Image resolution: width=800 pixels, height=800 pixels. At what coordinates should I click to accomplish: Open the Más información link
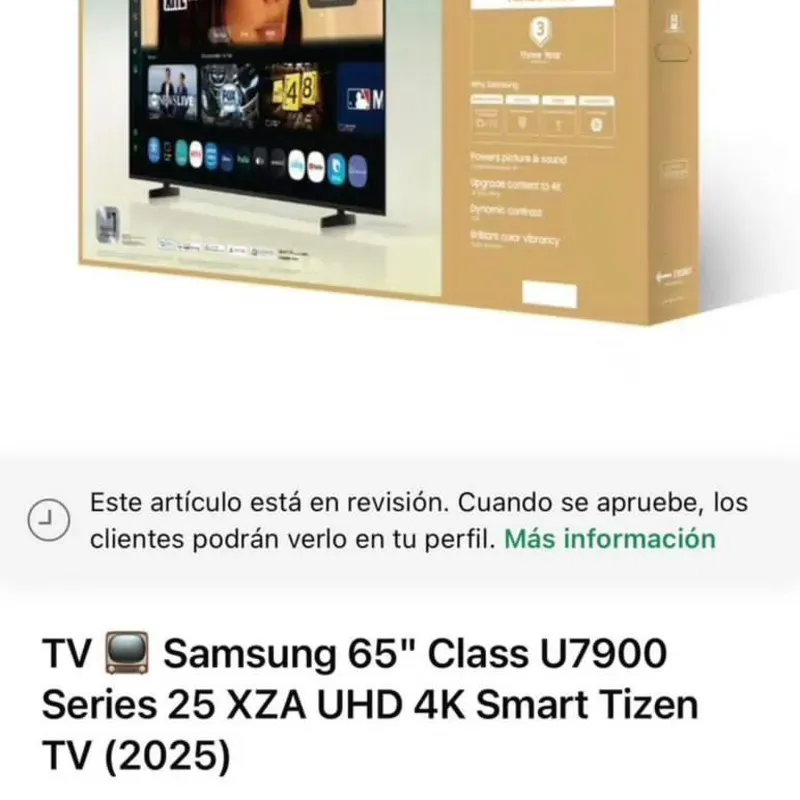click(x=610, y=539)
